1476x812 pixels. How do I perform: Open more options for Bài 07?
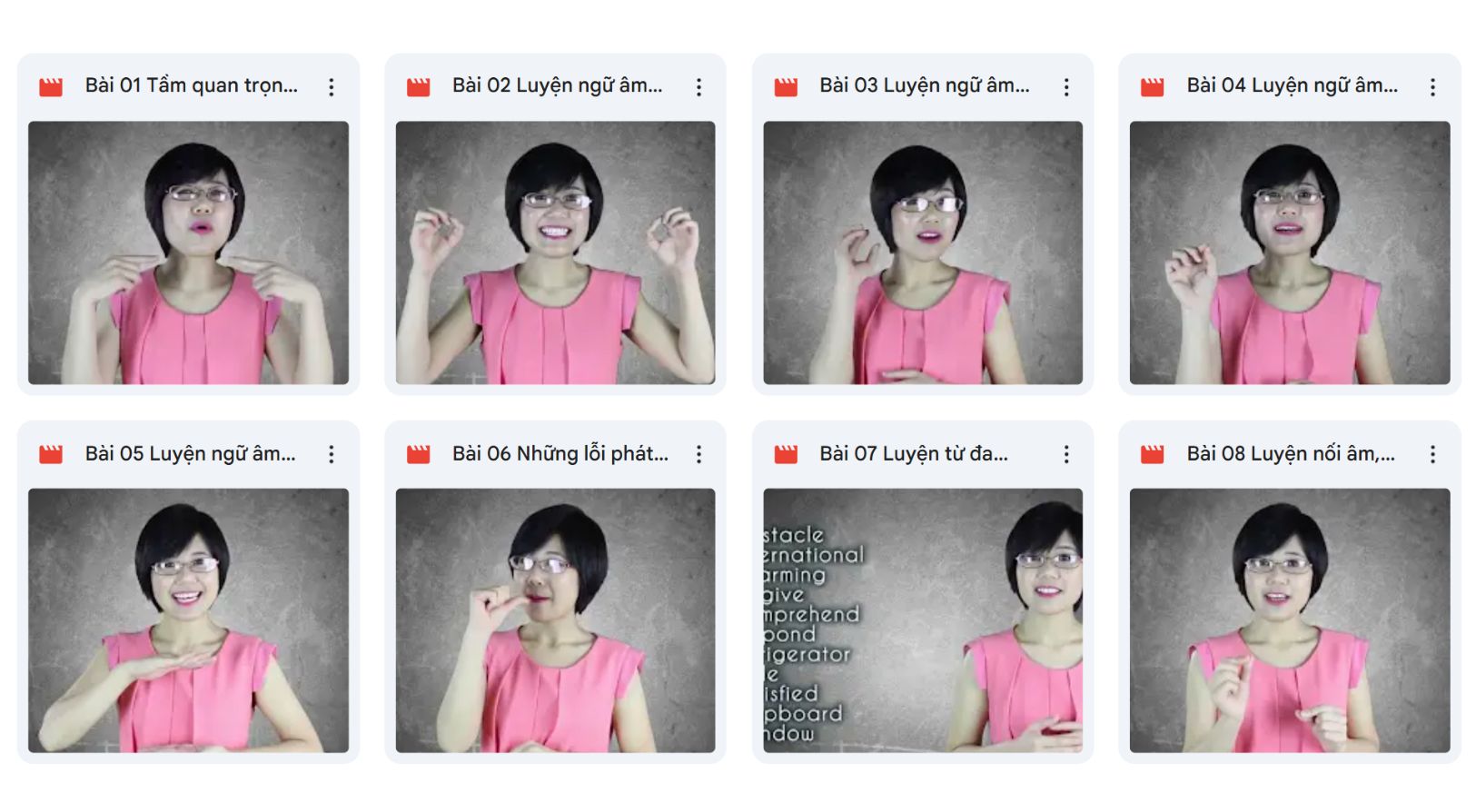coord(1066,454)
